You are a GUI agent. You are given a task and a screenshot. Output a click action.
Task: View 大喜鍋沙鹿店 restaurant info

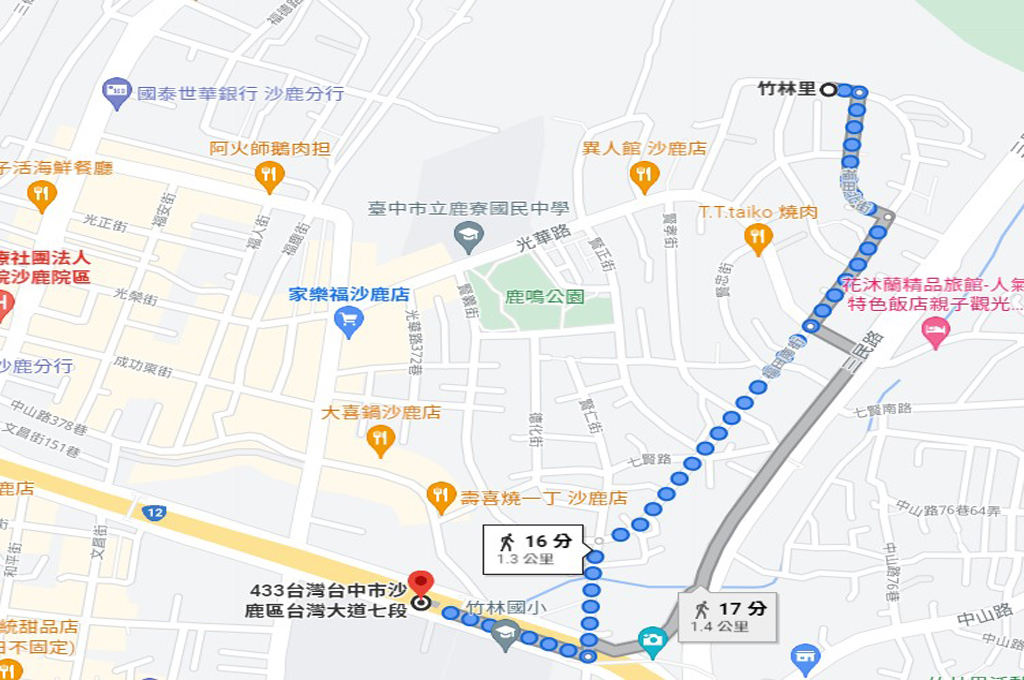click(380, 438)
